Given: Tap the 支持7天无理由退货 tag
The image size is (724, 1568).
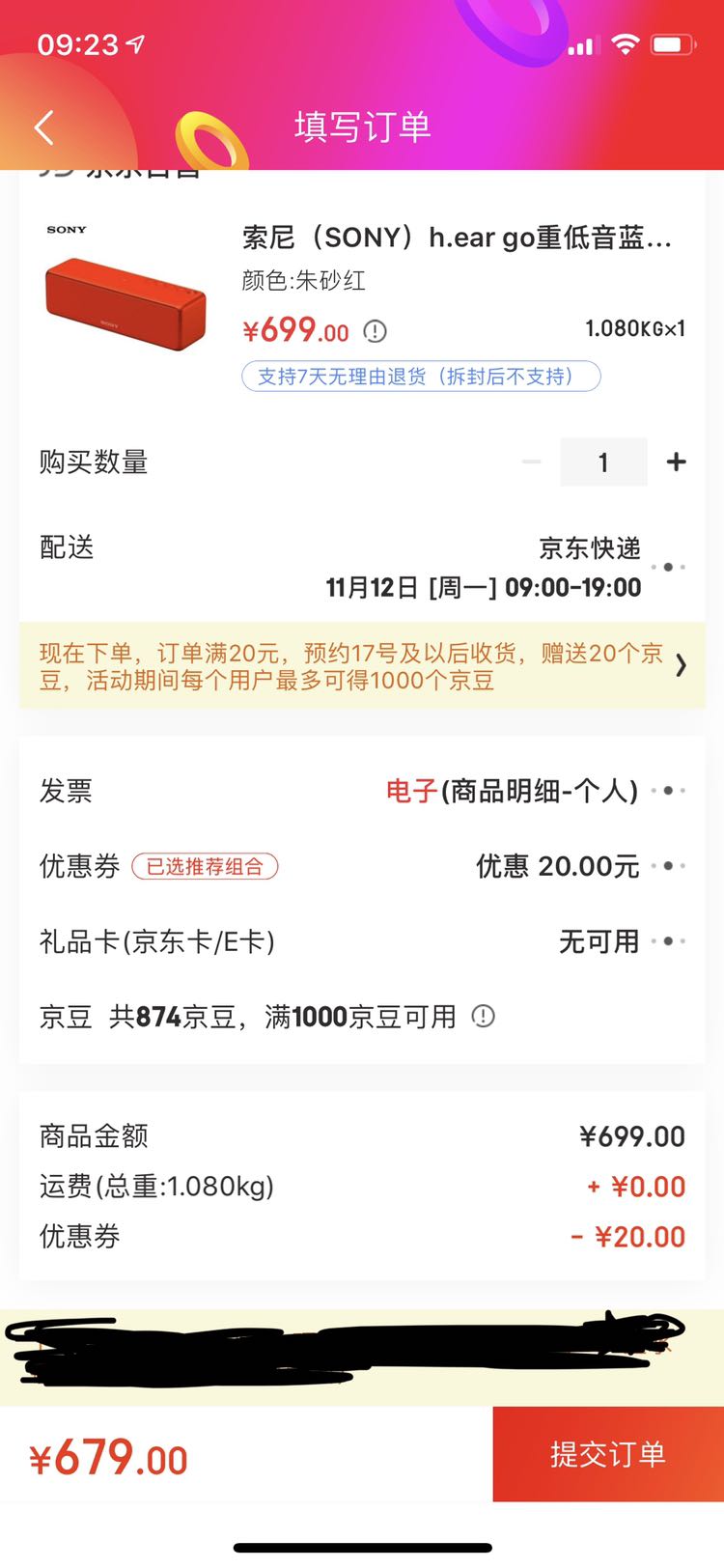Looking at the screenshot, I should (x=422, y=377).
